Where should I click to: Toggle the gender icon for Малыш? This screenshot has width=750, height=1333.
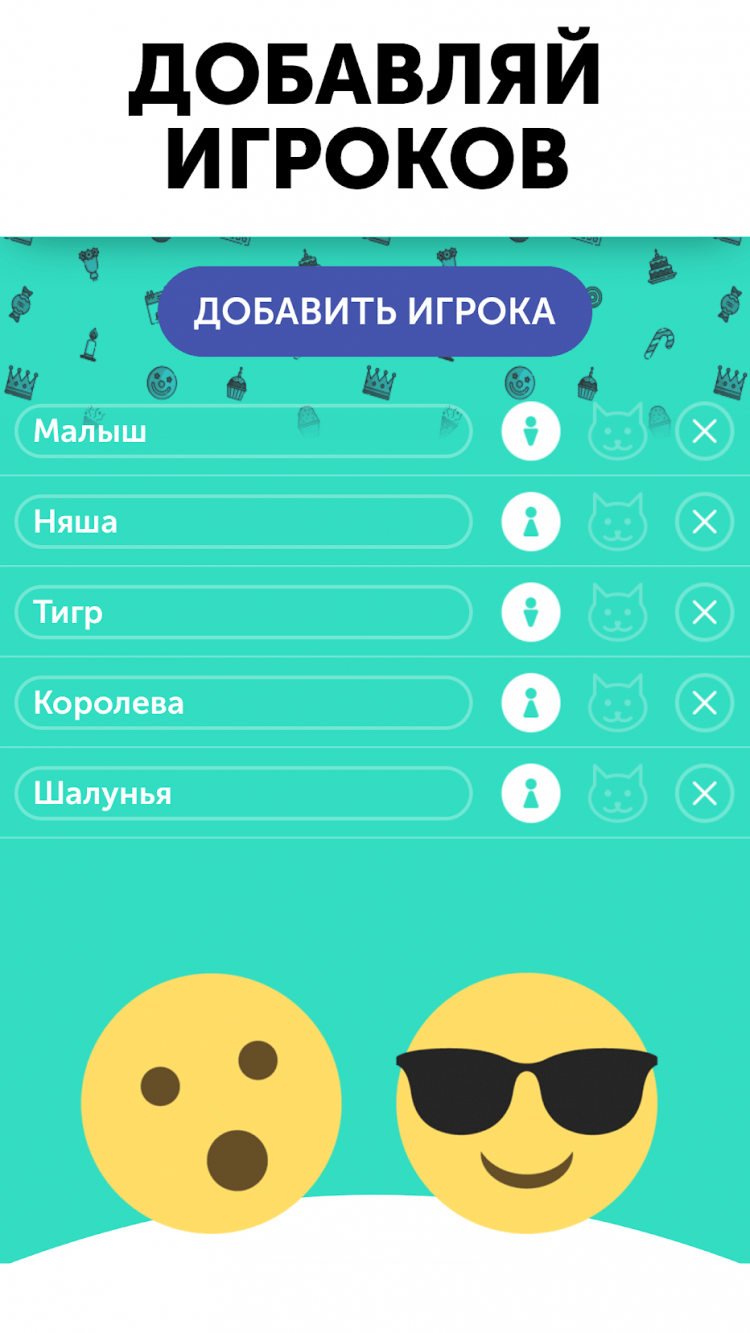click(530, 432)
